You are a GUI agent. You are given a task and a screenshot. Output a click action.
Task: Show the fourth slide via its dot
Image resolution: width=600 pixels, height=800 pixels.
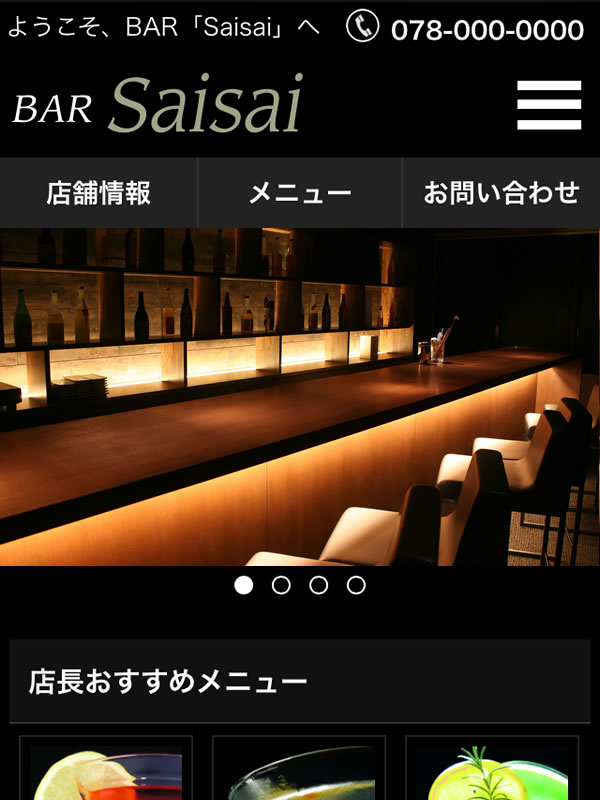(356, 585)
